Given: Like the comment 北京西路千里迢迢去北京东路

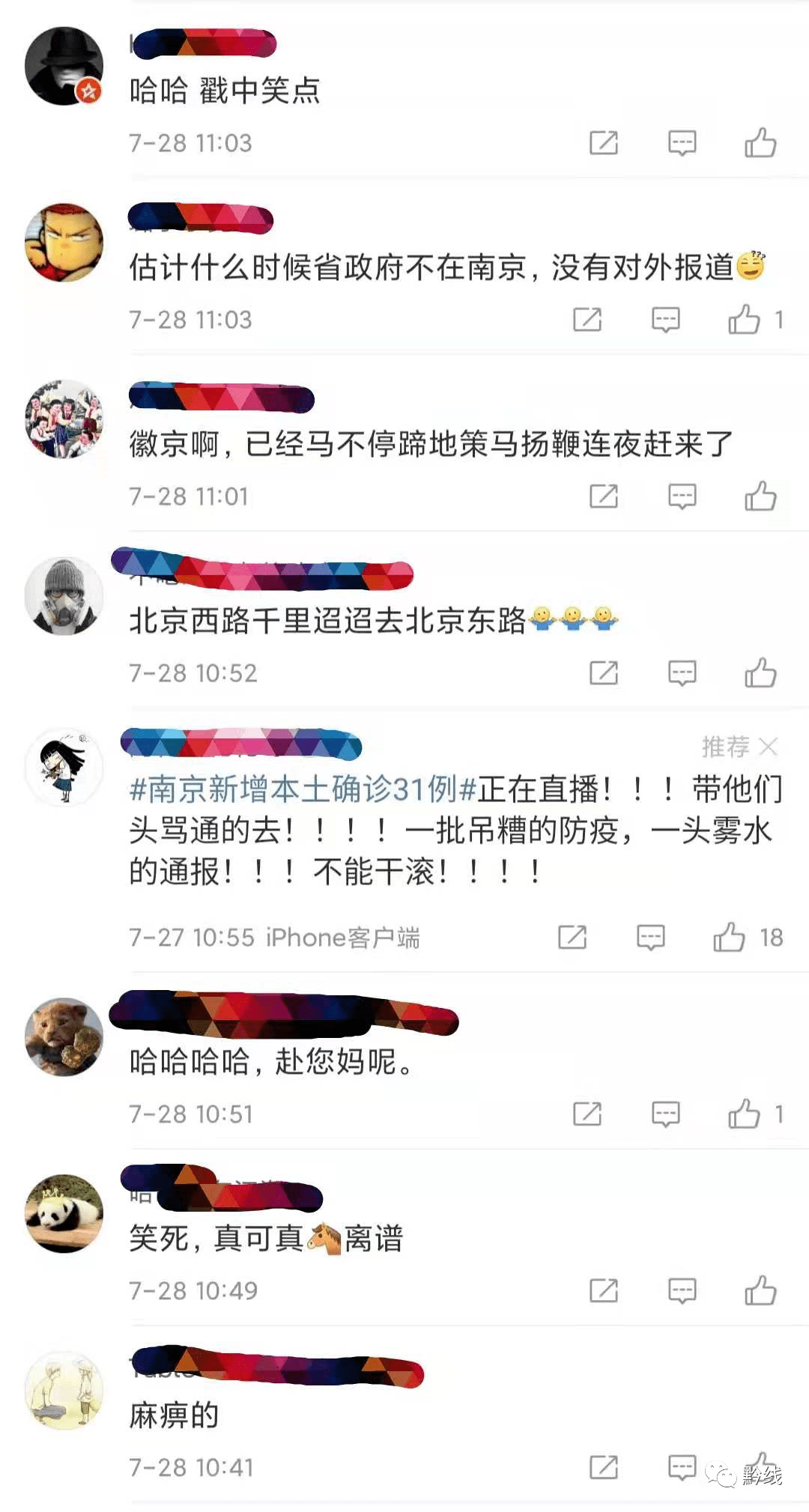Looking at the screenshot, I should point(760,672).
